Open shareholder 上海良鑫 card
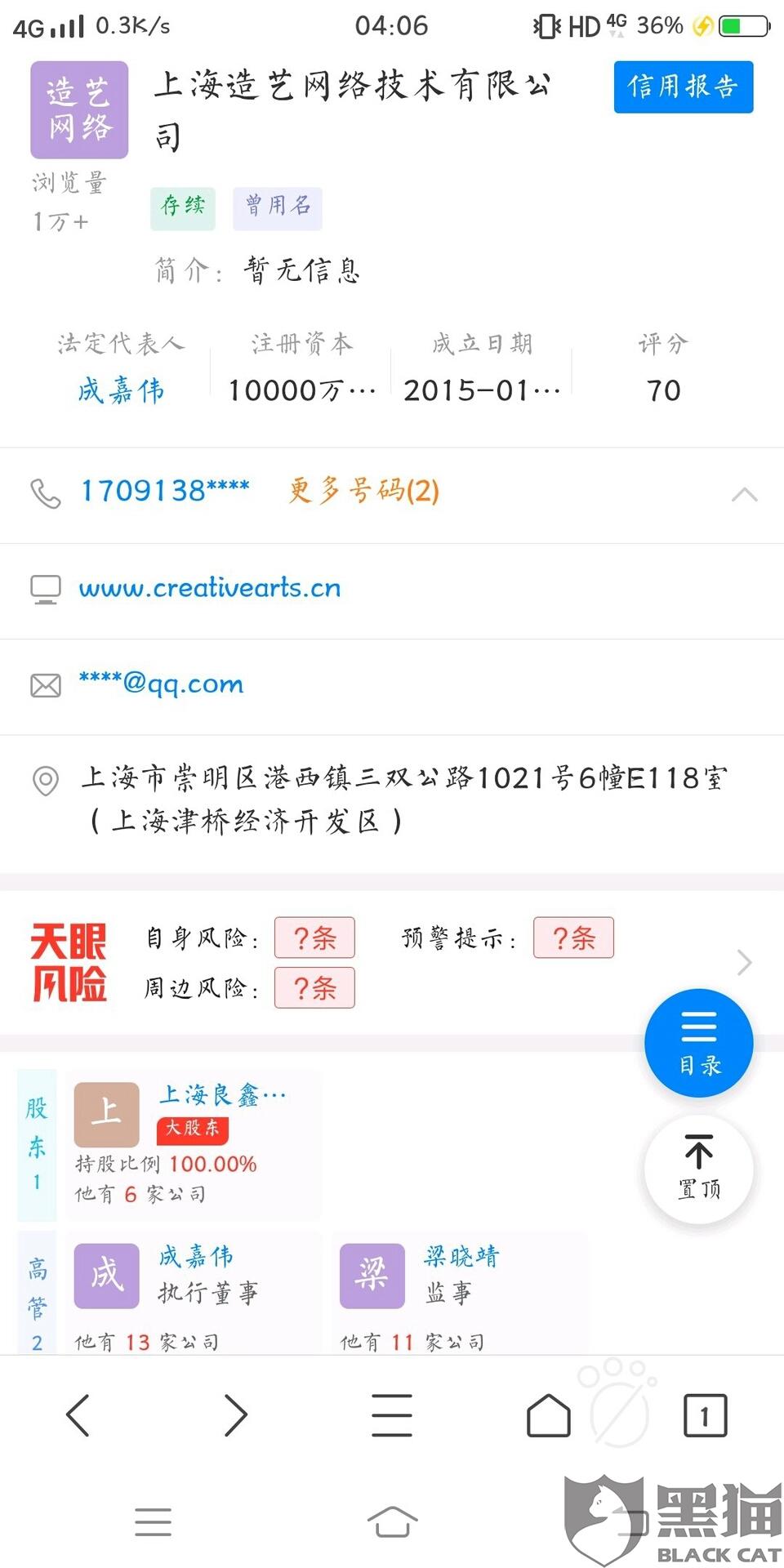 194,1145
